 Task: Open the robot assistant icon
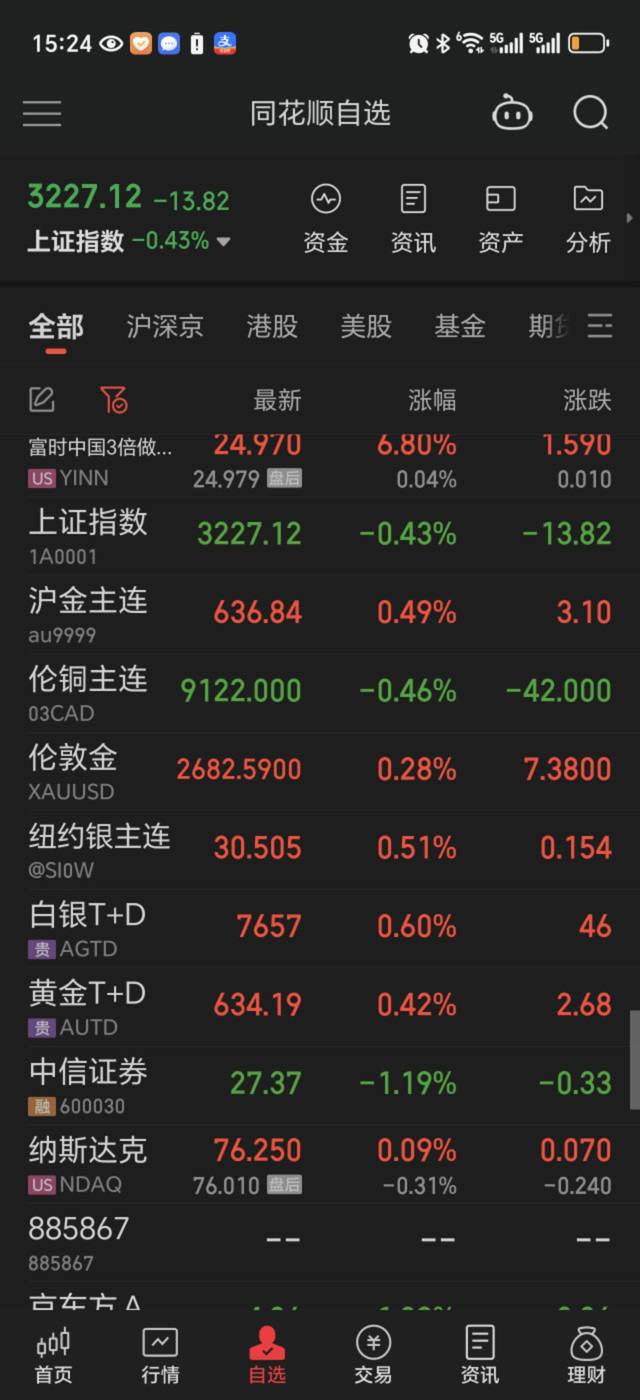[512, 113]
